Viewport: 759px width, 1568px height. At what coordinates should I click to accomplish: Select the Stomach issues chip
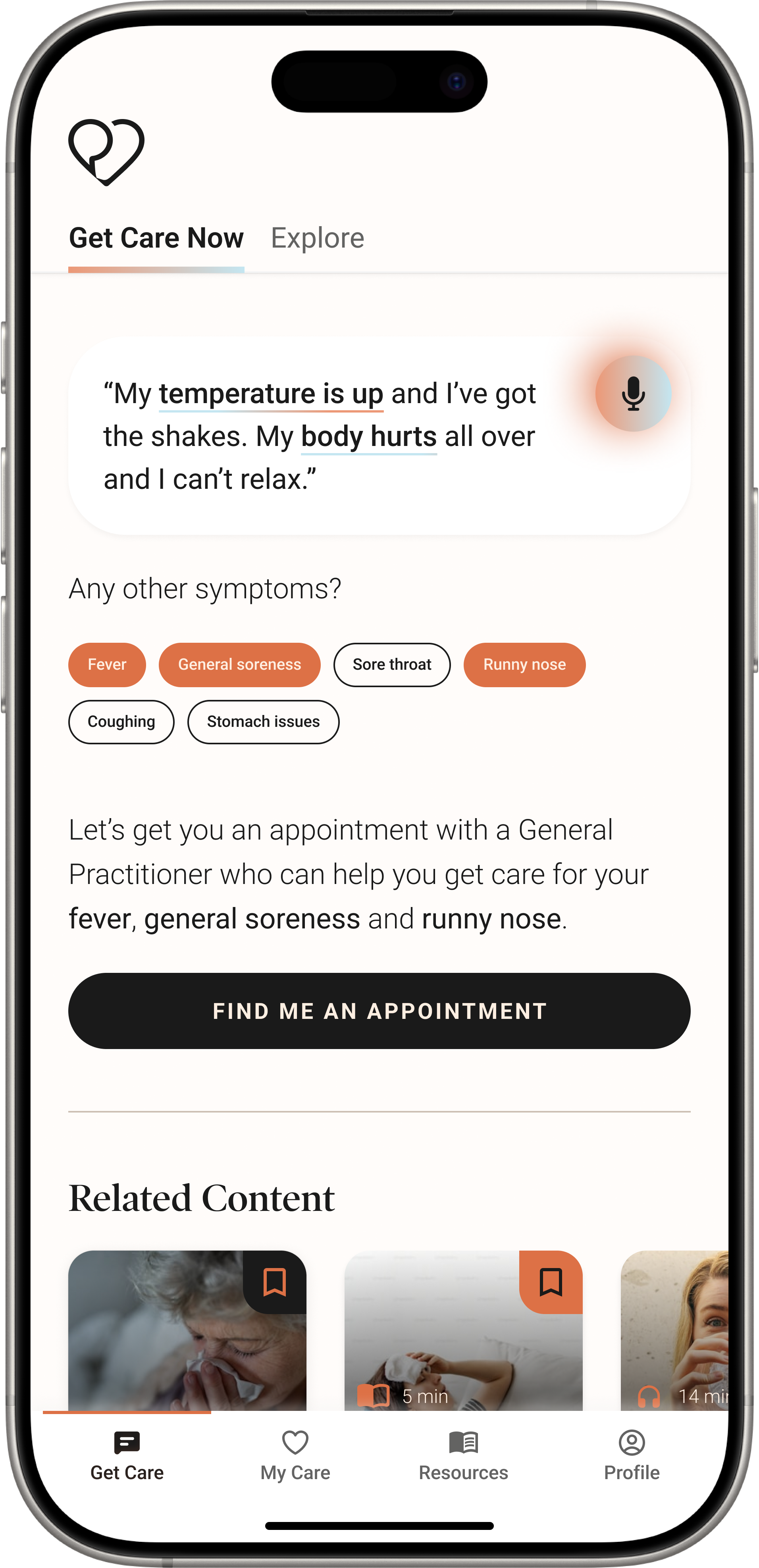click(x=263, y=722)
